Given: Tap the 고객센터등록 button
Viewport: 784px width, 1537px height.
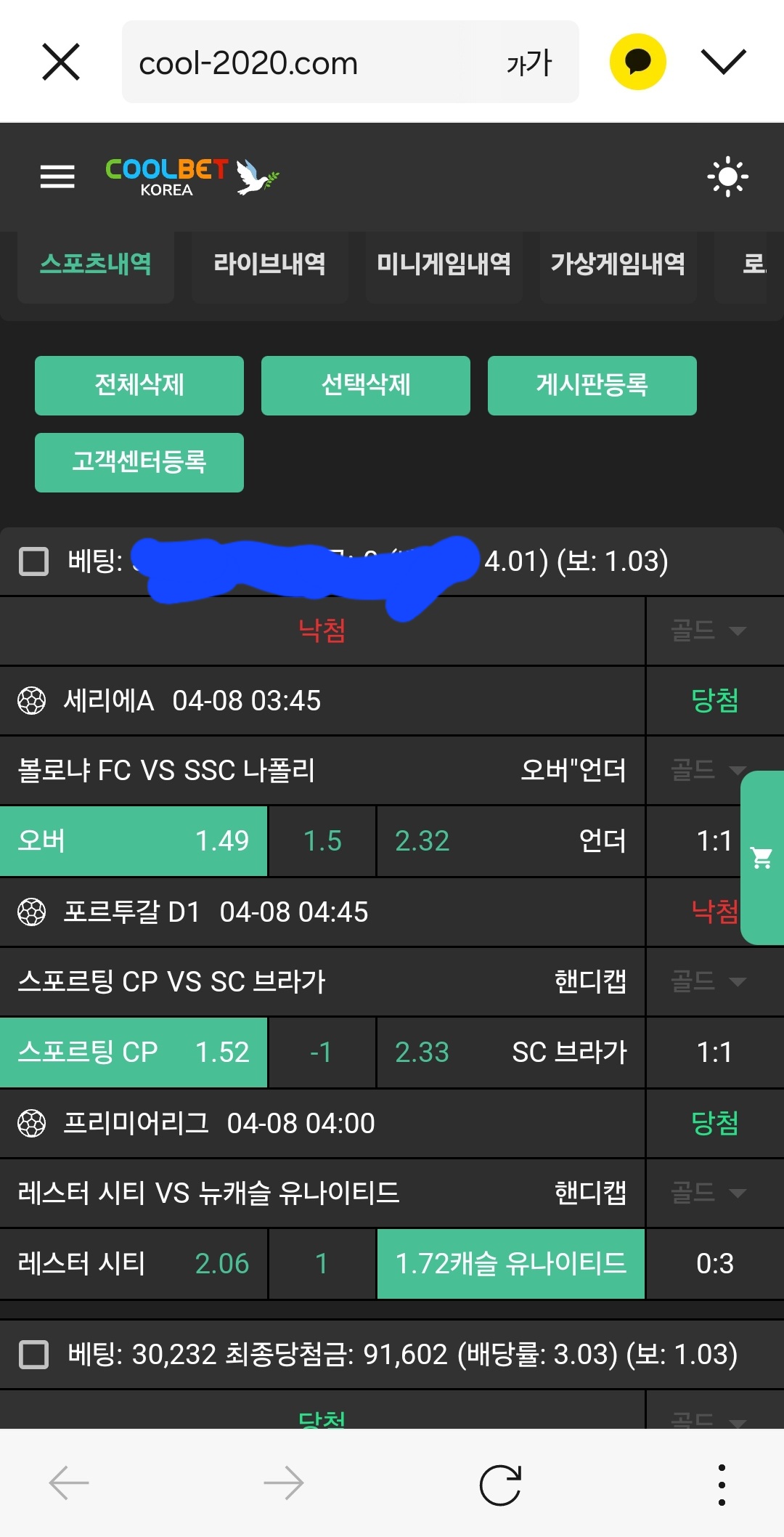Looking at the screenshot, I should pos(139,462).
